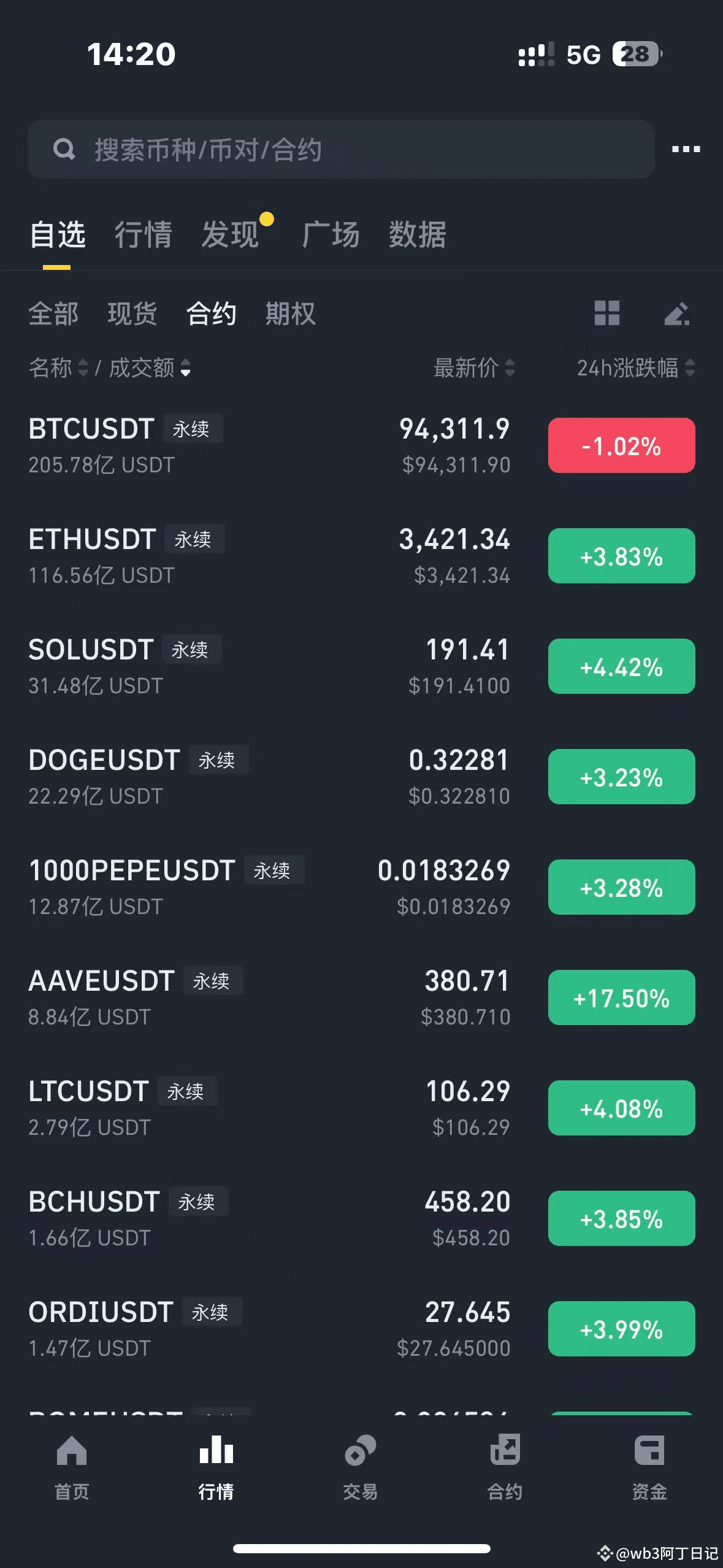The image size is (723, 1568).
Task: Select the 期权 options filter
Action: pyautogui.click(x=291, y=313)
